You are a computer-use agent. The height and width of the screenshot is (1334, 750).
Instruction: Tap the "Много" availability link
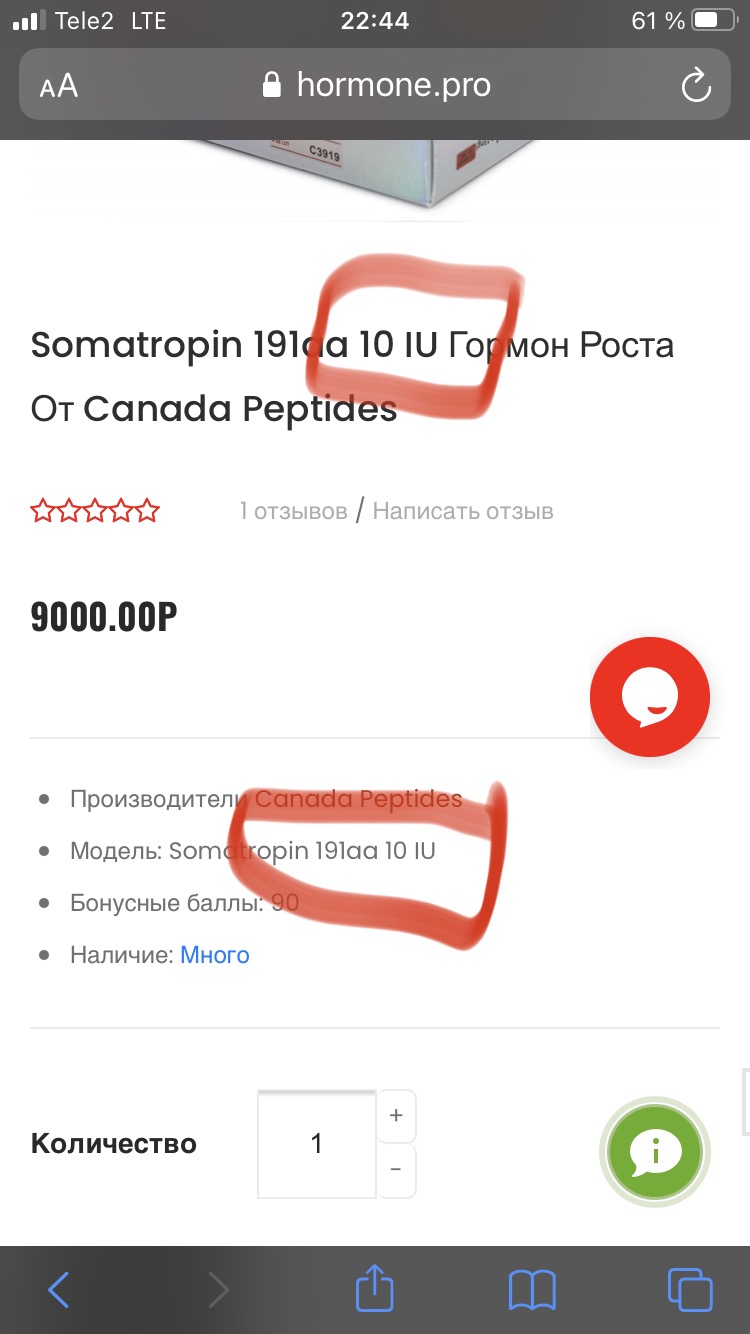point(214,954)
